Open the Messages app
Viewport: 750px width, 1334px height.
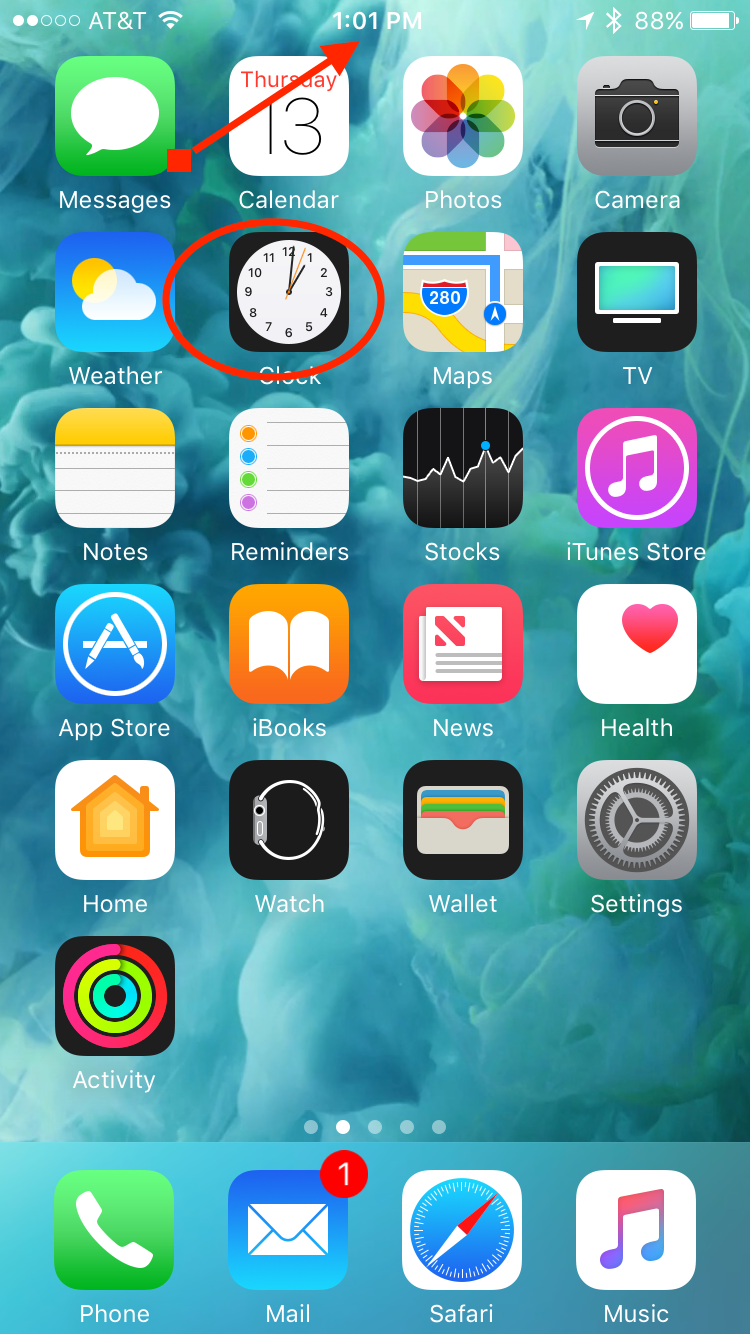tap(115, 115)
